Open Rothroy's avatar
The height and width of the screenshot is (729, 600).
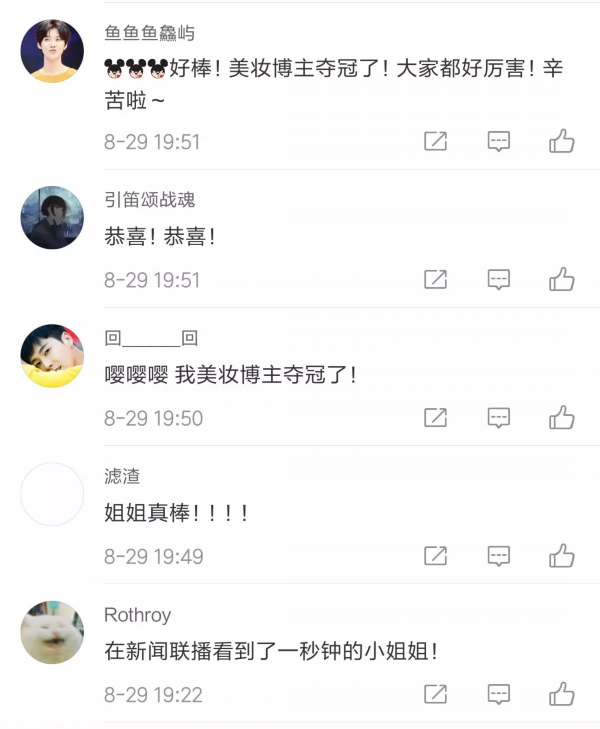click(52, 632)
